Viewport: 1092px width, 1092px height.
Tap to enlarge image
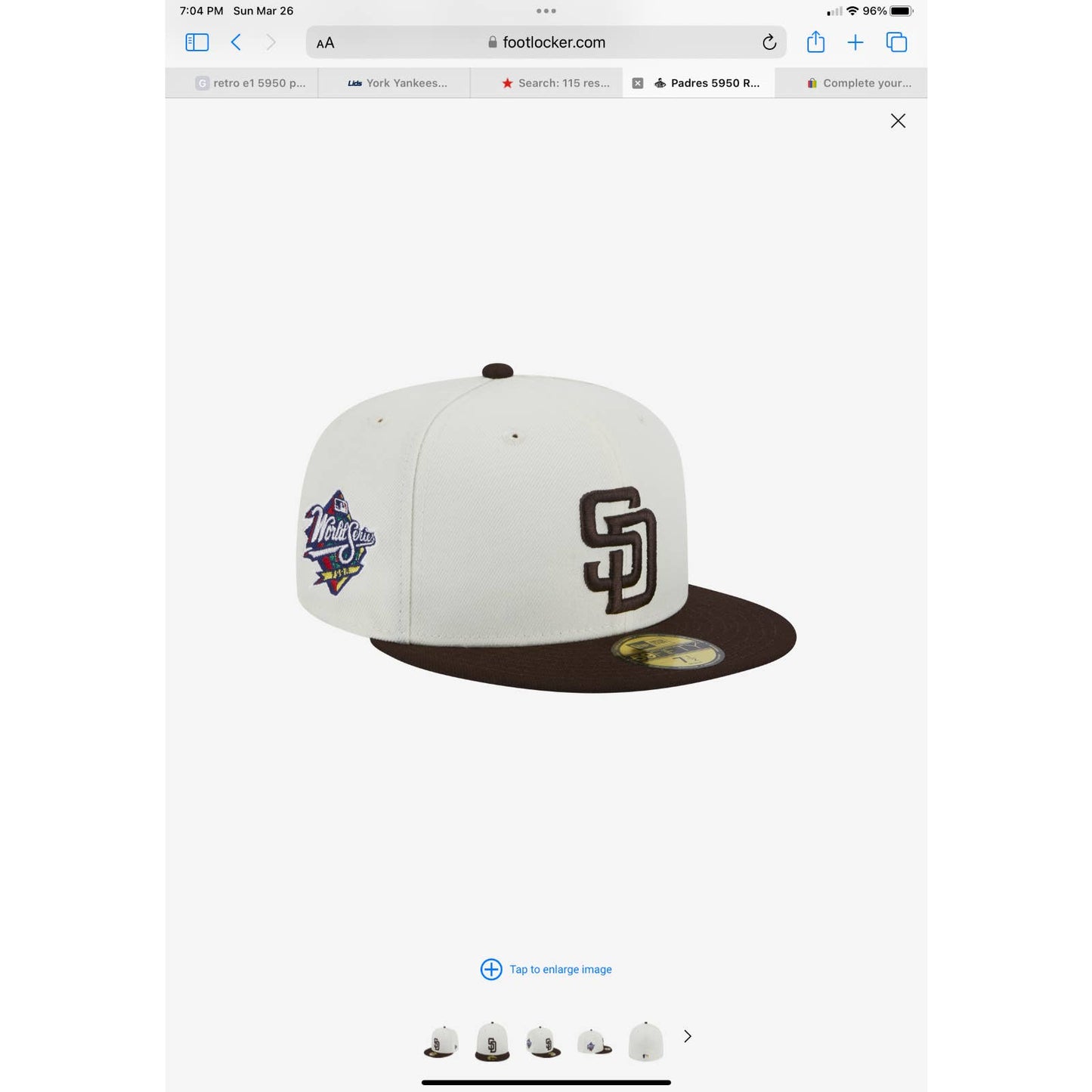click(546, 969)
